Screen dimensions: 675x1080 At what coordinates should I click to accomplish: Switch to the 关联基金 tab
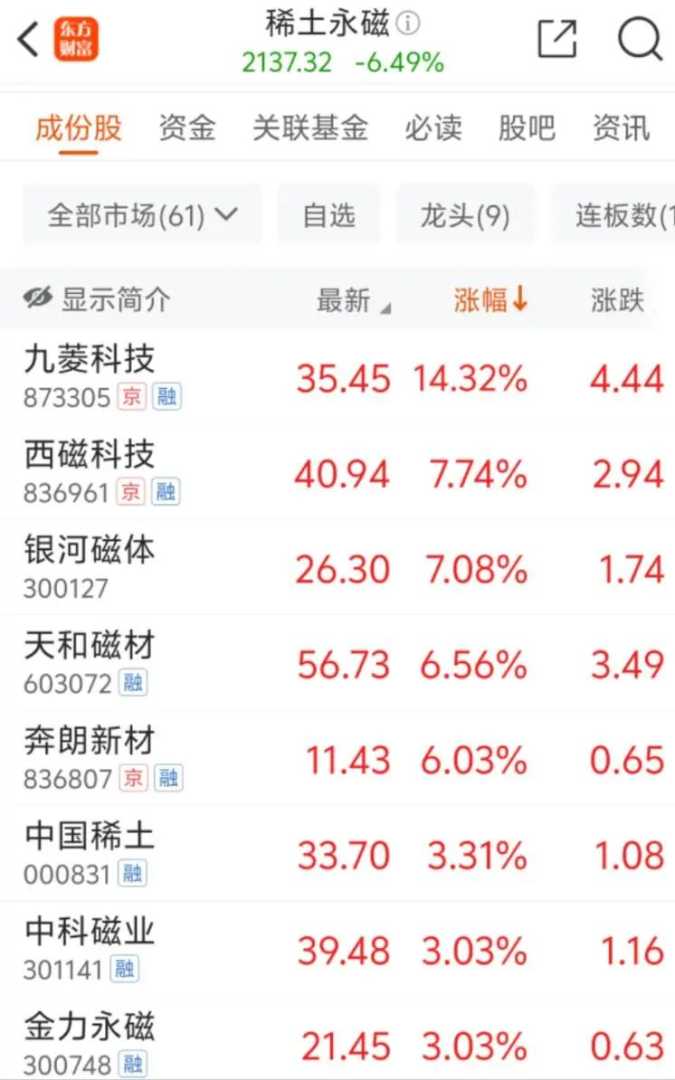coord(310,128)
